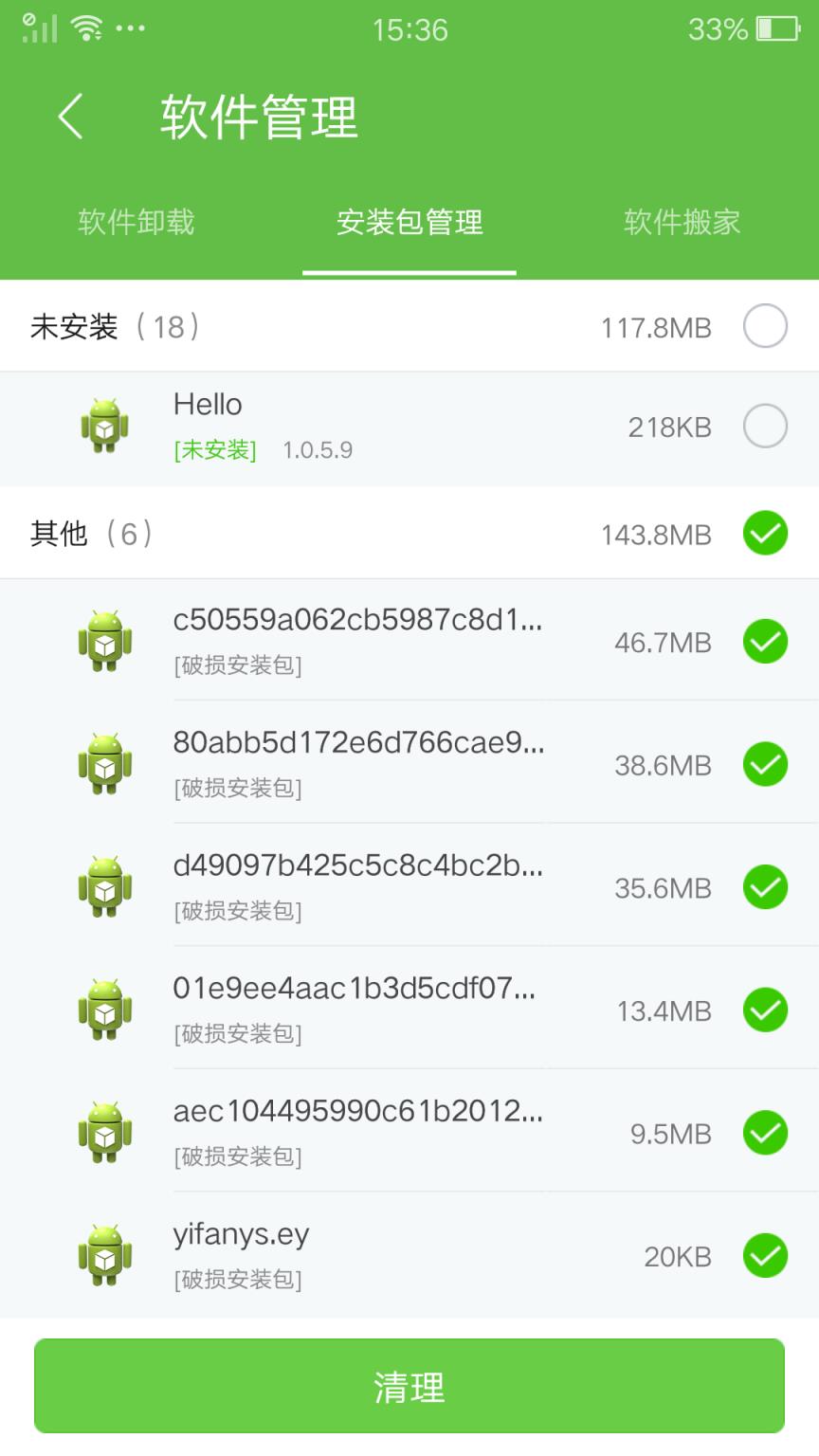Select all items in the 未安装 section

point(765,326)
